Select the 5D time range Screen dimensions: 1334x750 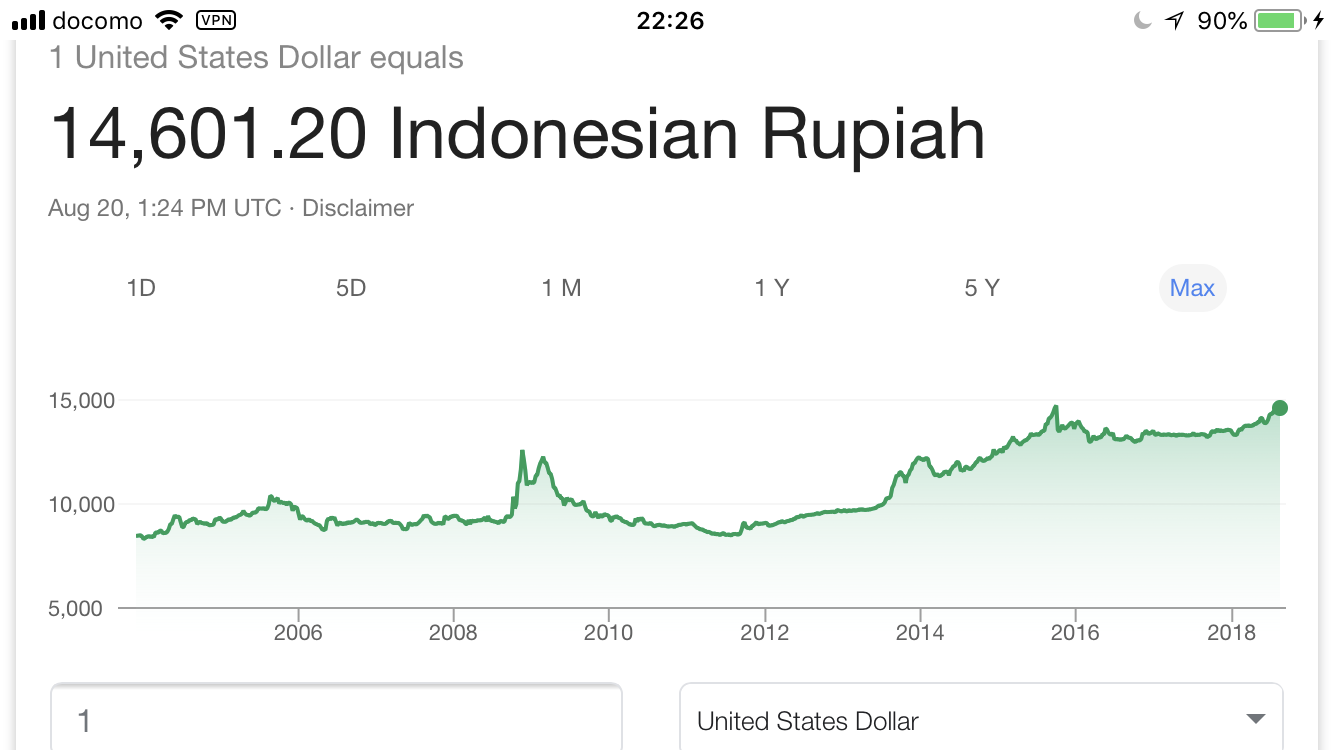pyautogui.click(x=351, y=288)
